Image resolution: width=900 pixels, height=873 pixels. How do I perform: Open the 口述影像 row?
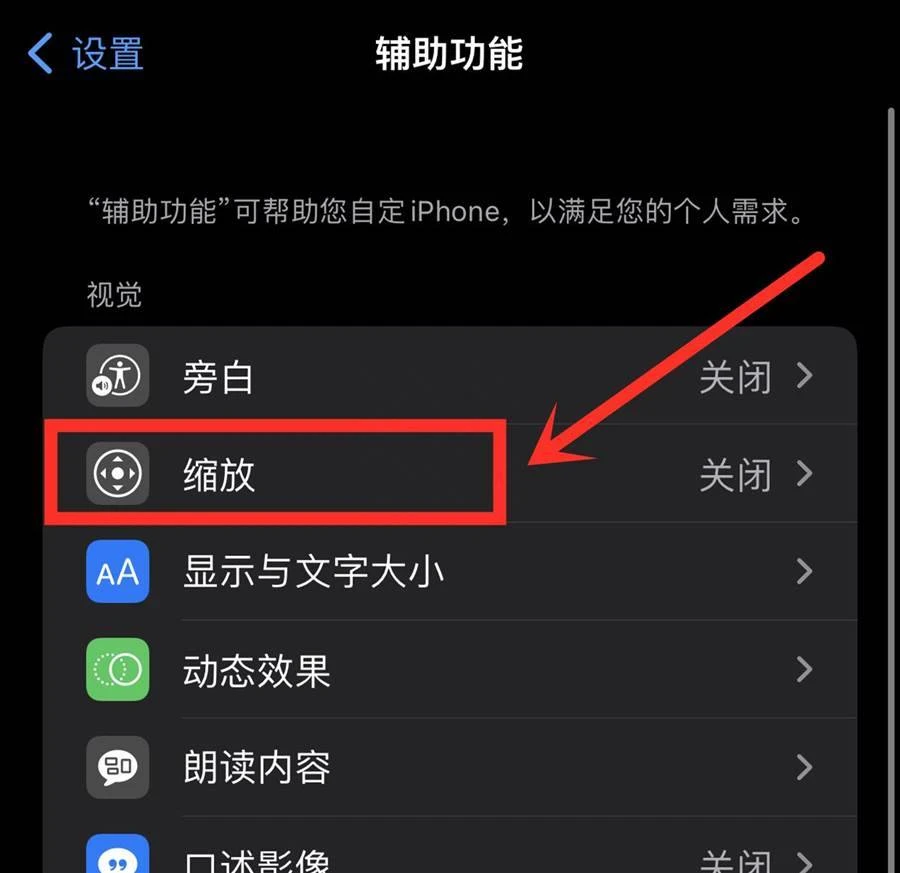point(450,856)
